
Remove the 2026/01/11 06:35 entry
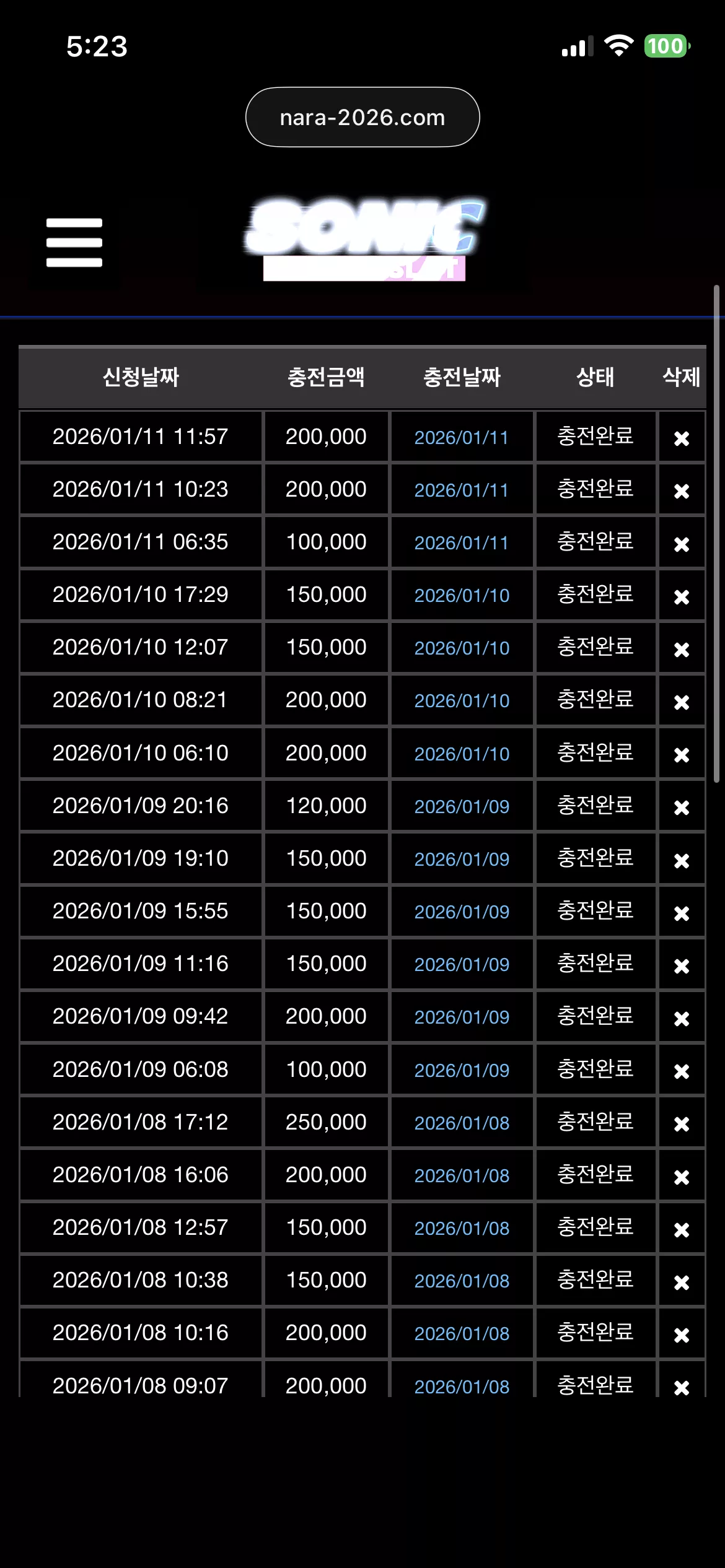682,544
